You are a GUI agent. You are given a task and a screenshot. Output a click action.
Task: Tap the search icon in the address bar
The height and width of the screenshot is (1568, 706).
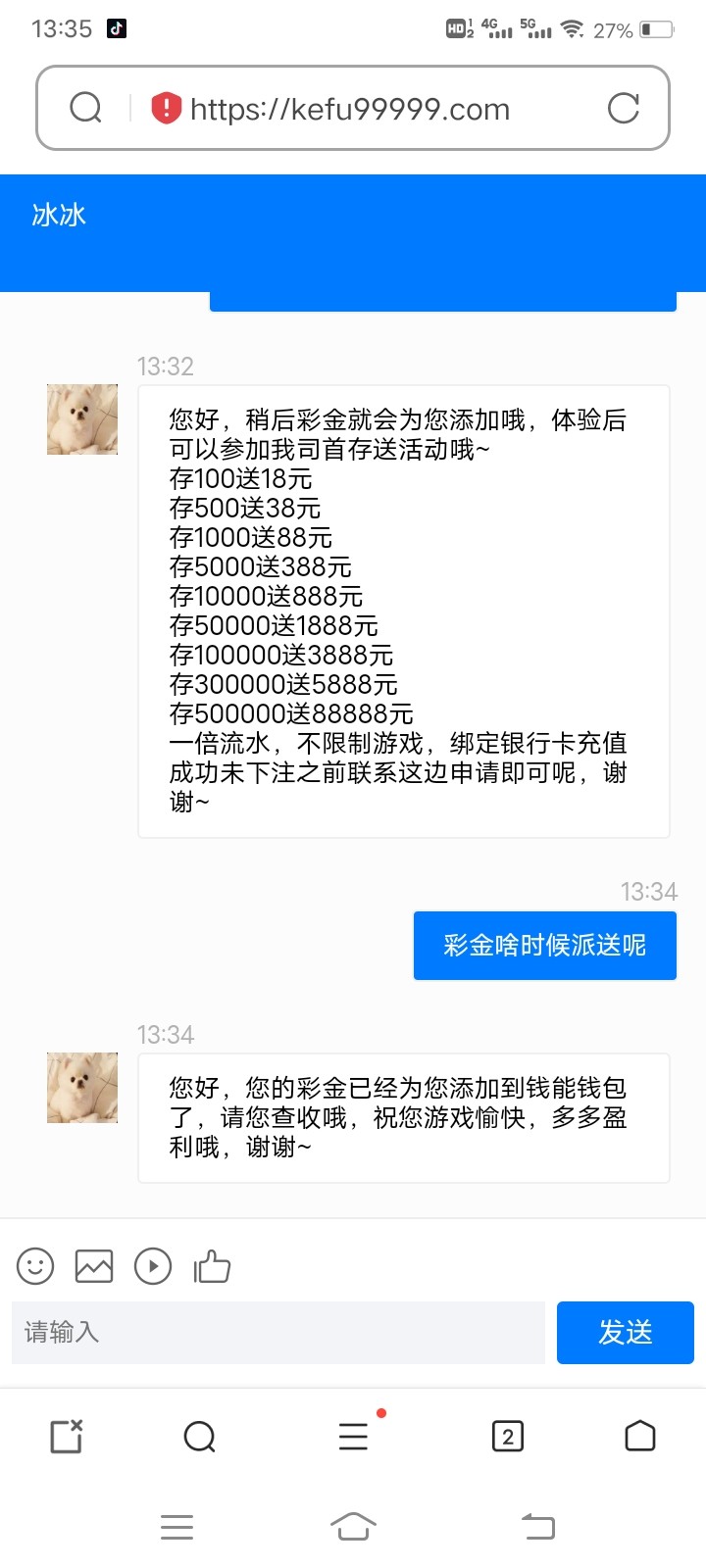(x=86, y=108)
